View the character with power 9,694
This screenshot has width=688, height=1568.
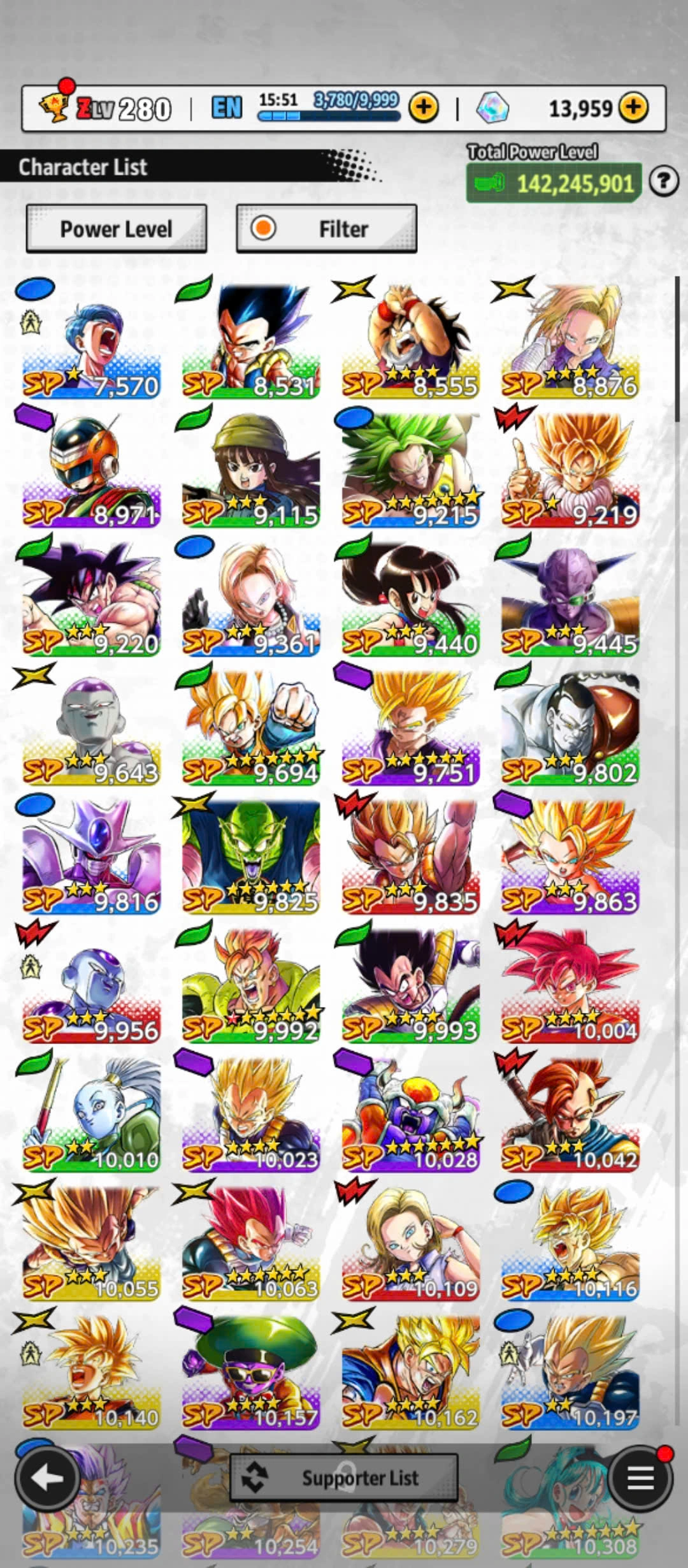click(251, 728)
